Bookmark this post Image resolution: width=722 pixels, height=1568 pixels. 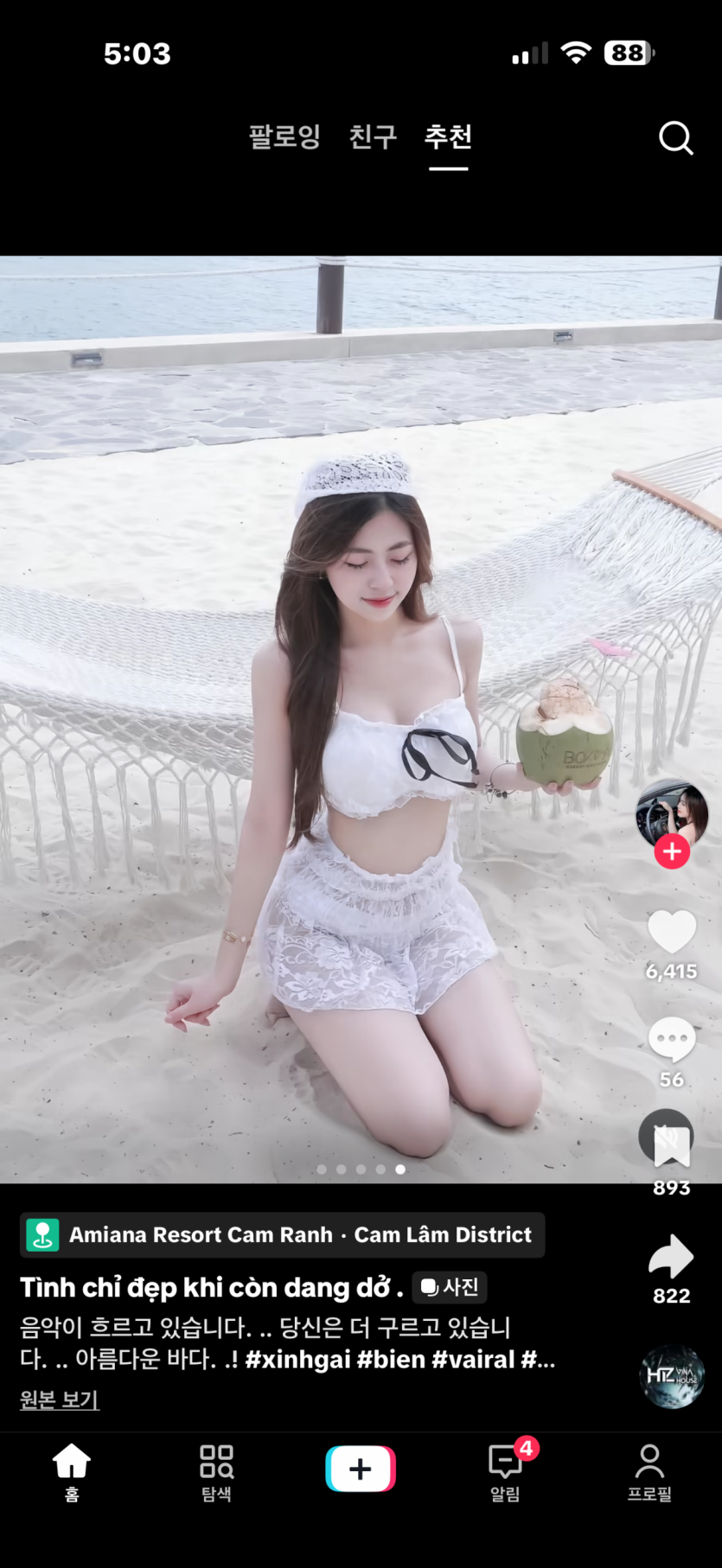pyautogui.click(x=672, y=1145)
